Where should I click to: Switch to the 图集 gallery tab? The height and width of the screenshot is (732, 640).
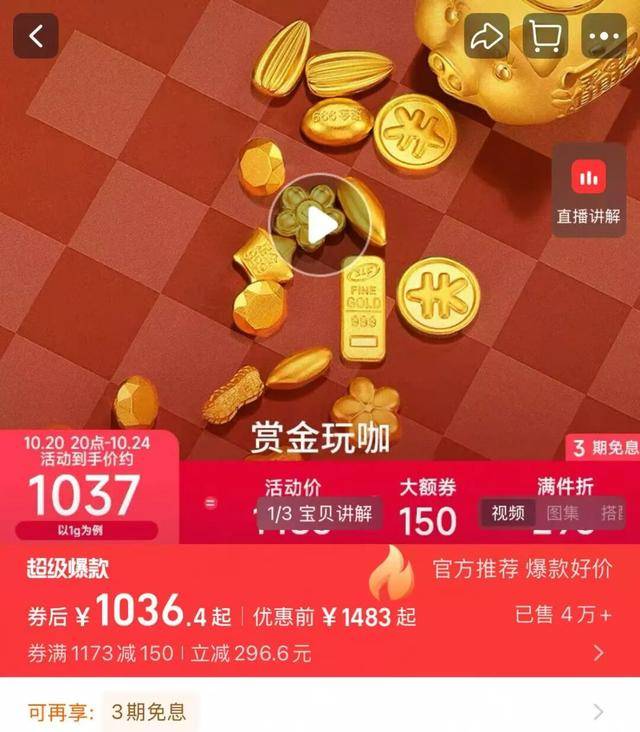coord(562,513)
